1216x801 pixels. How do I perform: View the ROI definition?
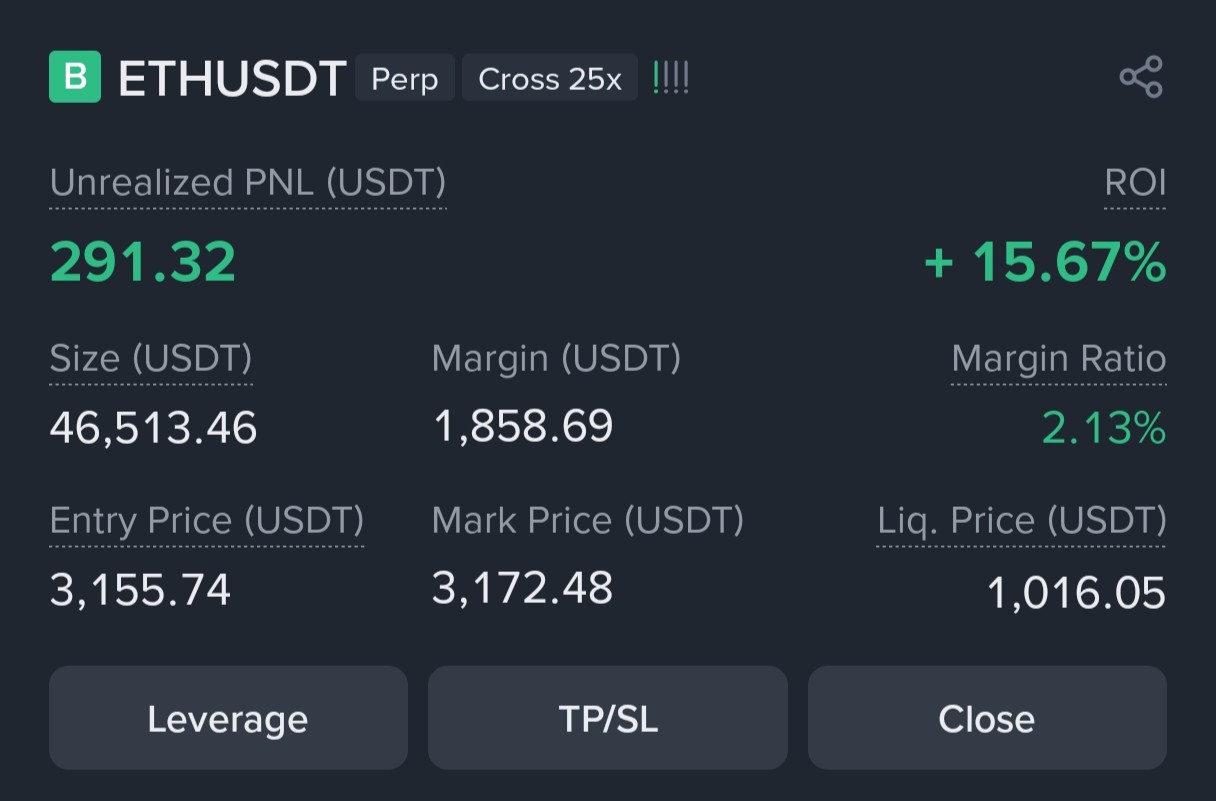pyautogui.click(x=1135, y=183)
